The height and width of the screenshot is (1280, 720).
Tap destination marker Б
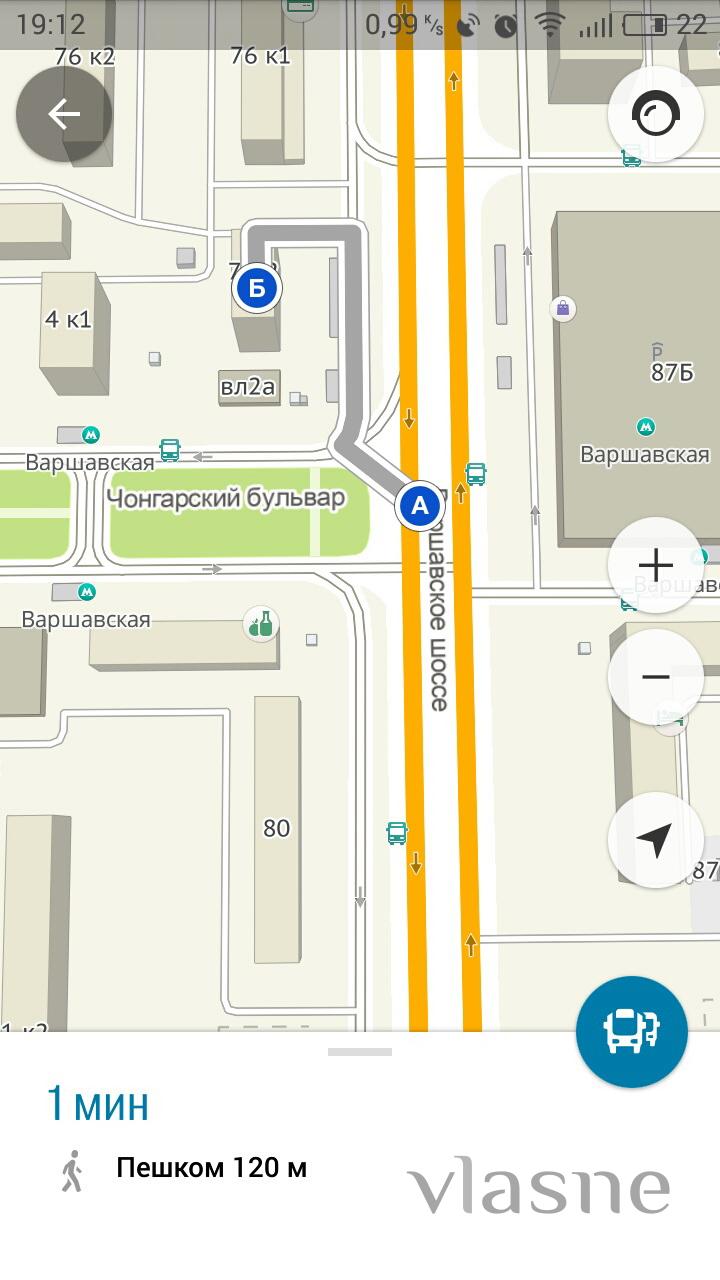[x=257, y=290]
